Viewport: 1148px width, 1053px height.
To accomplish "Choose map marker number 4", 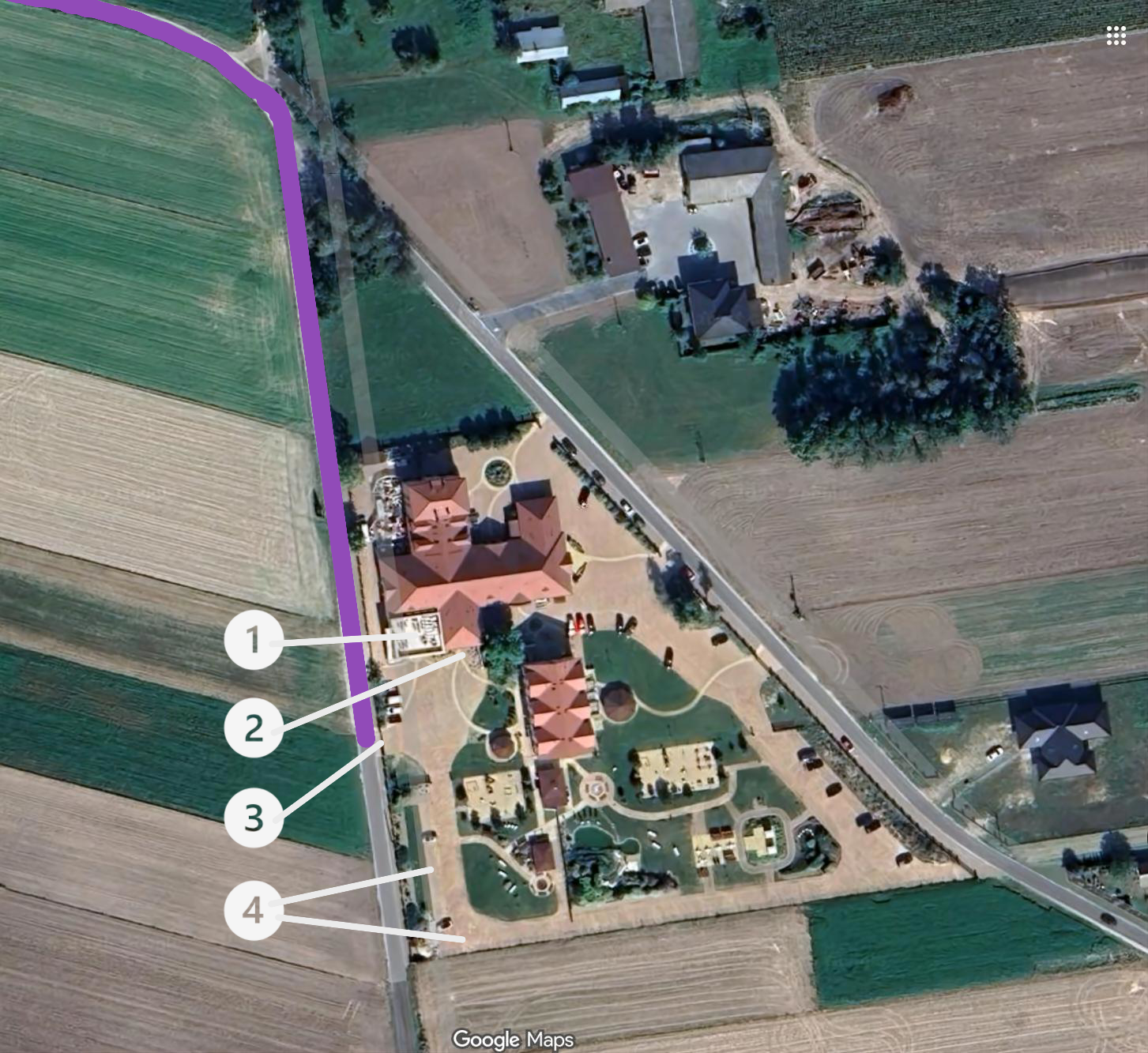I will click(253, 910).
